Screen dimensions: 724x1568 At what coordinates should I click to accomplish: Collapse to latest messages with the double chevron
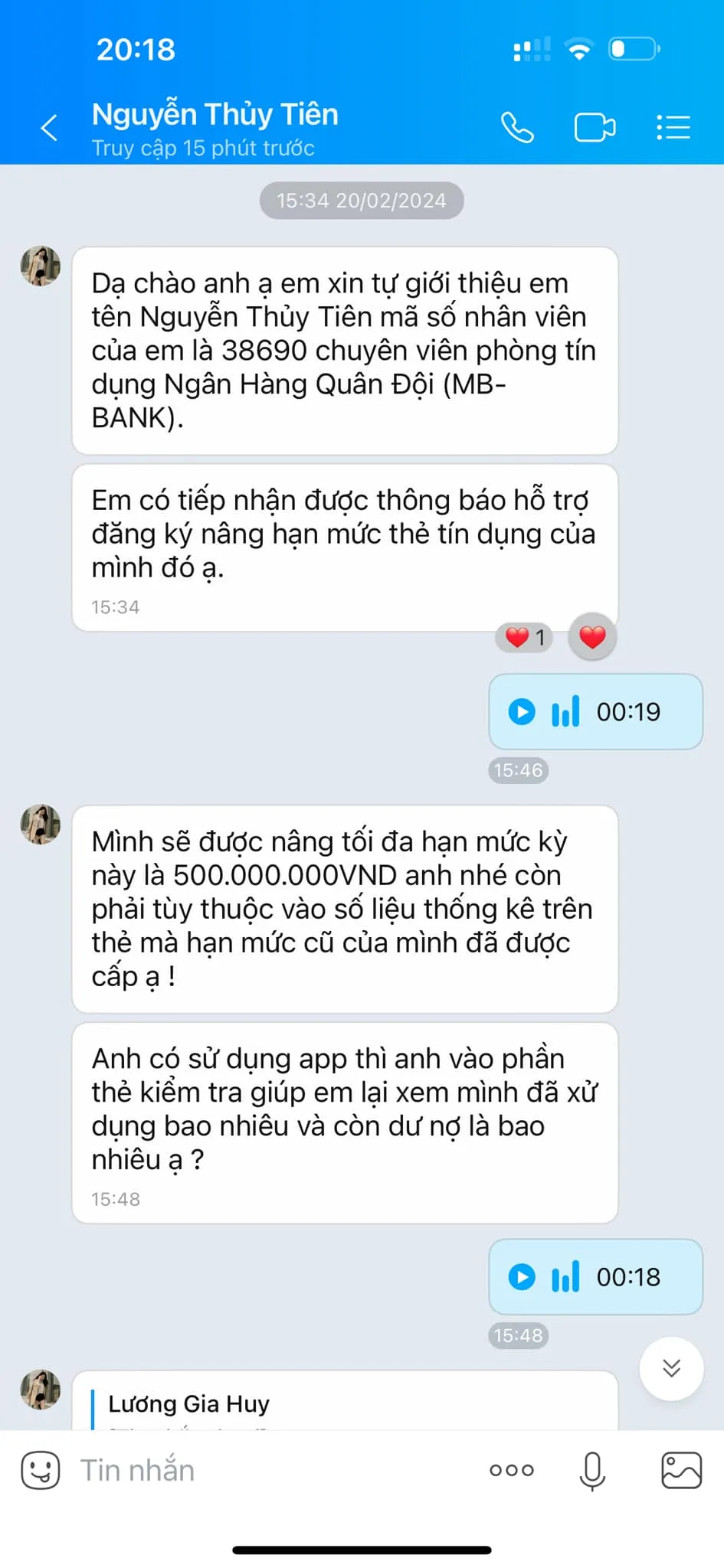(671, 1368)
